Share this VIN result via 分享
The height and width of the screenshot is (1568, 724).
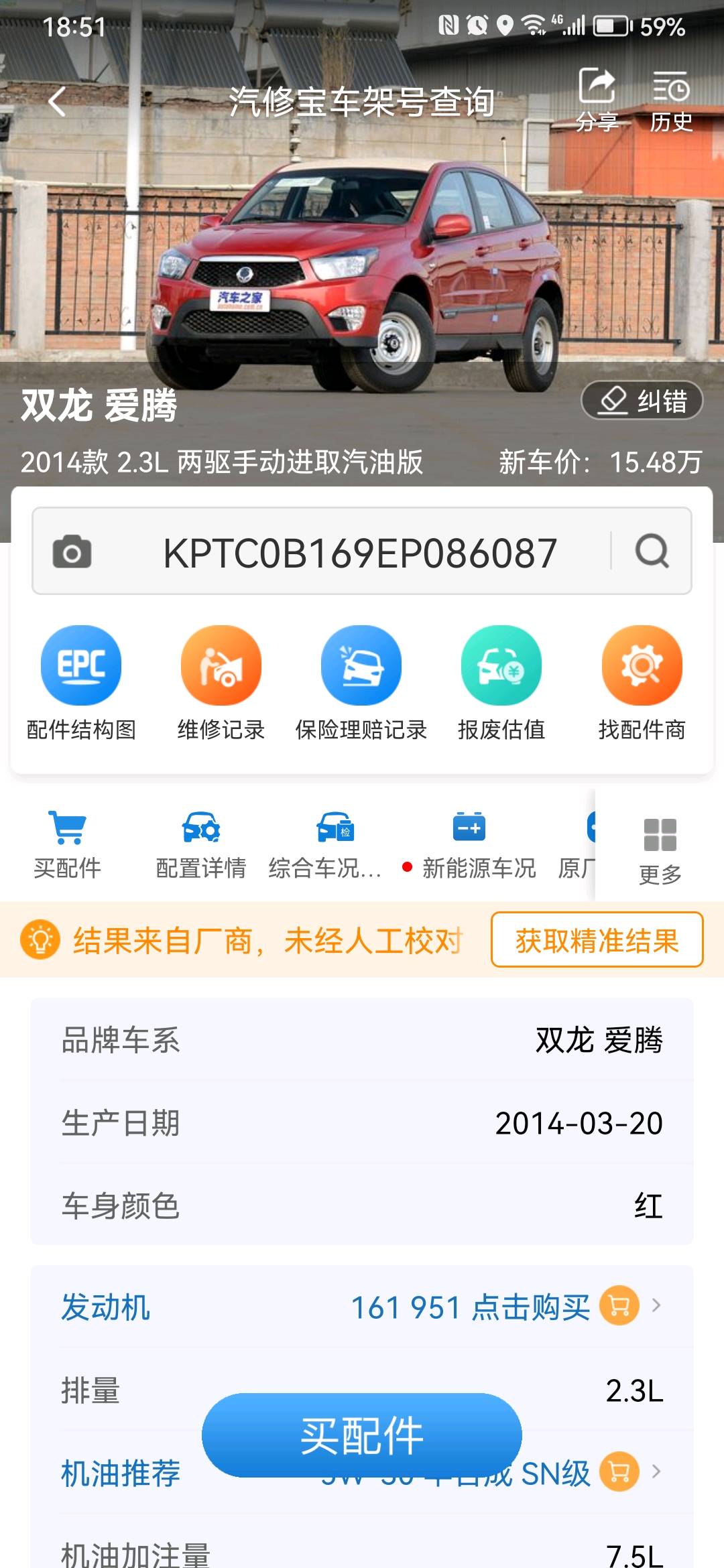597,99
